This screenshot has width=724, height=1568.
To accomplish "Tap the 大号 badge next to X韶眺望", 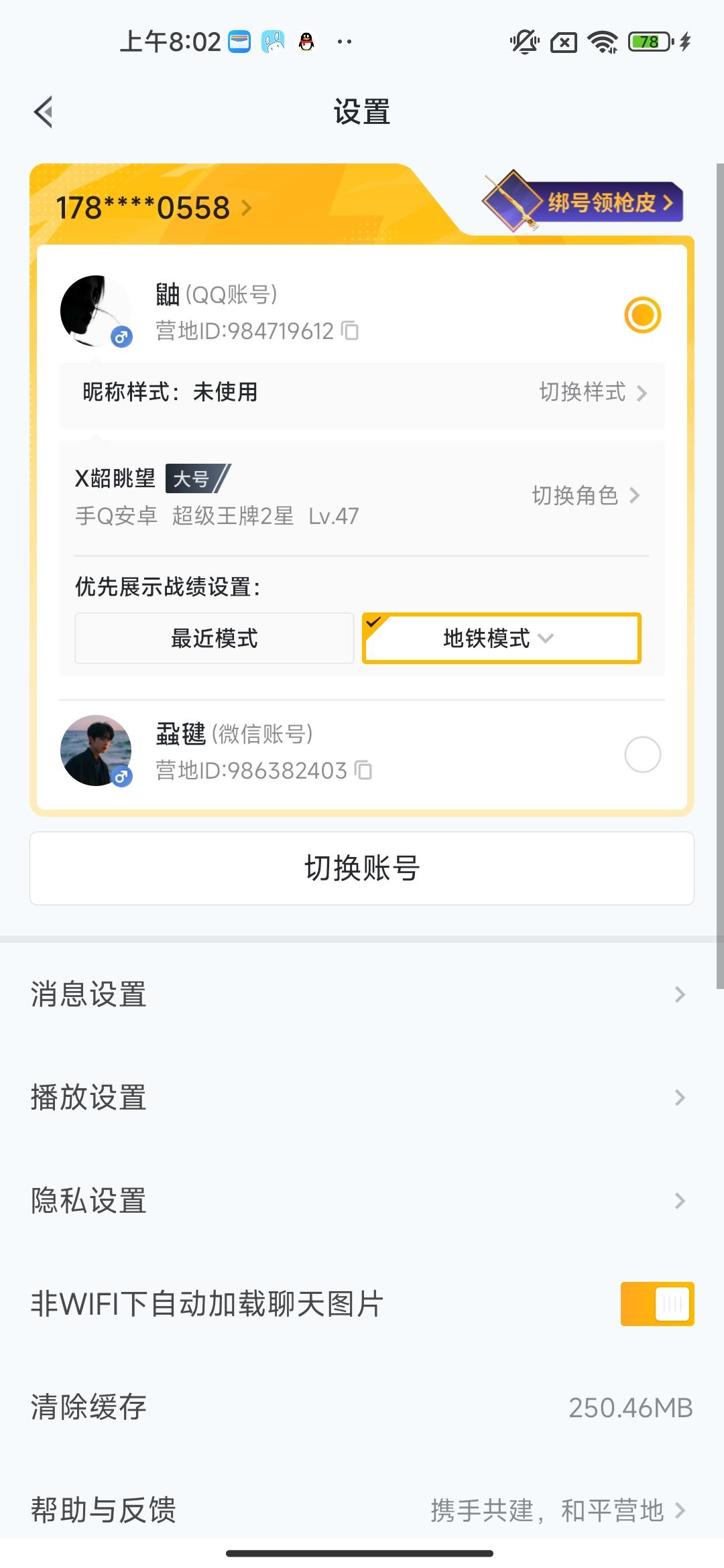I will (x=194, y=480).
